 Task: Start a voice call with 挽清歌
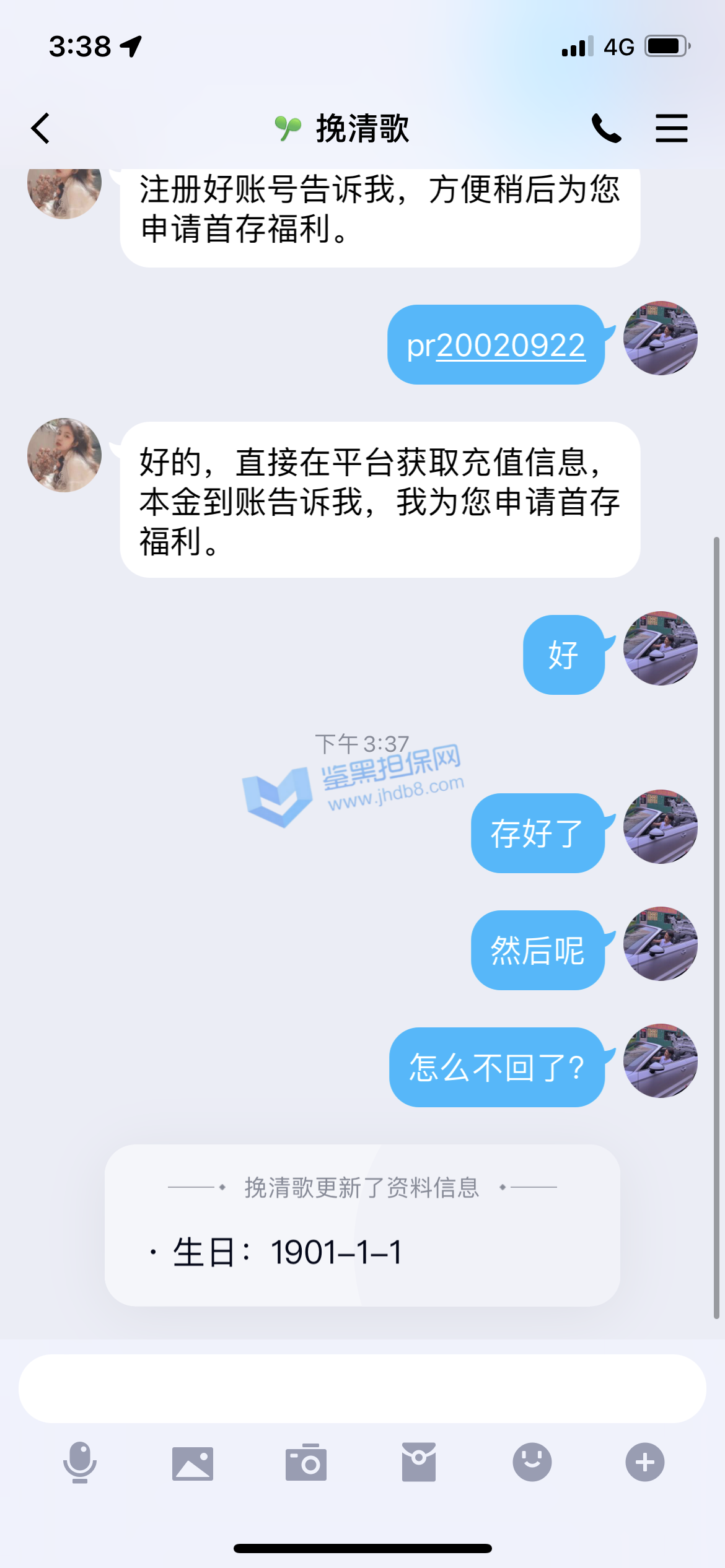605,129
